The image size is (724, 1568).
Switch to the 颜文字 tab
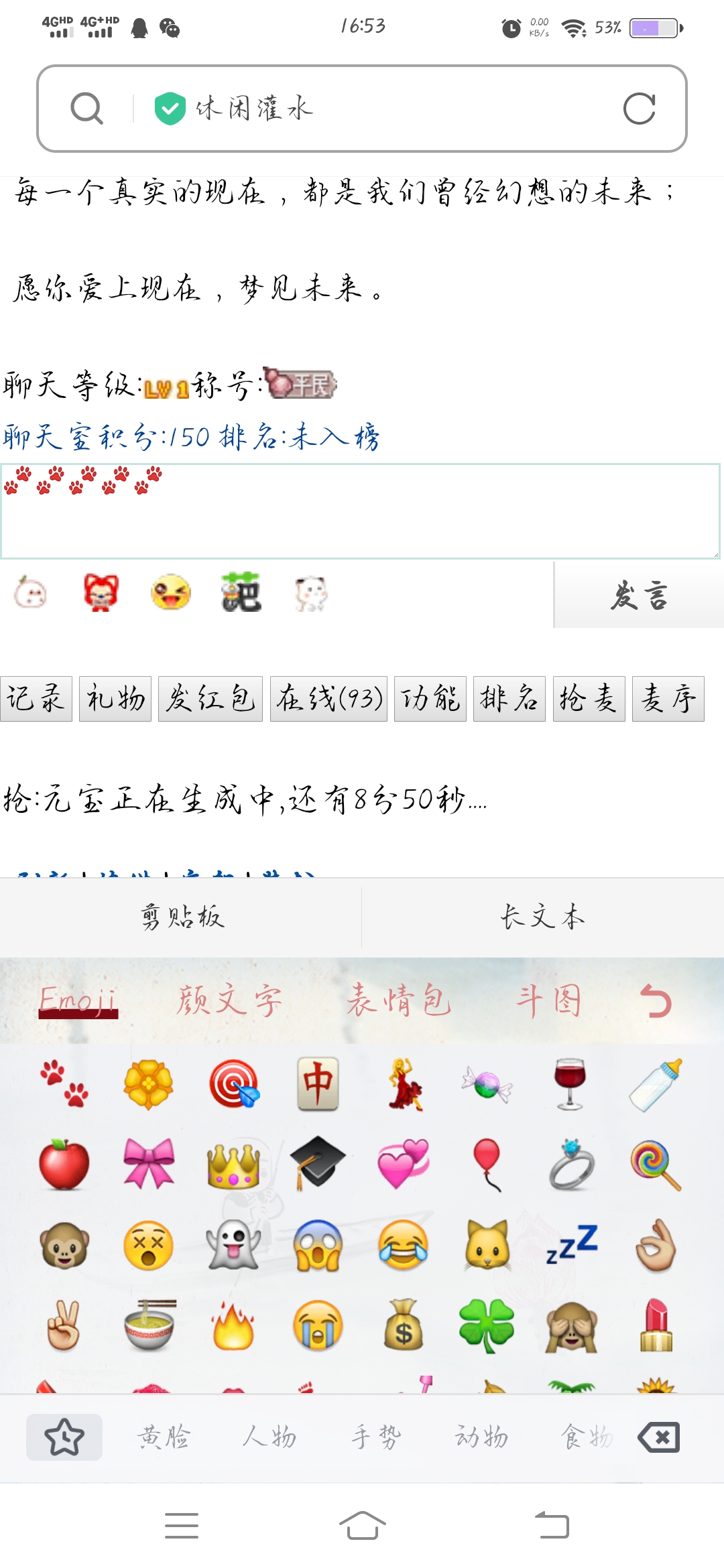229,1001
